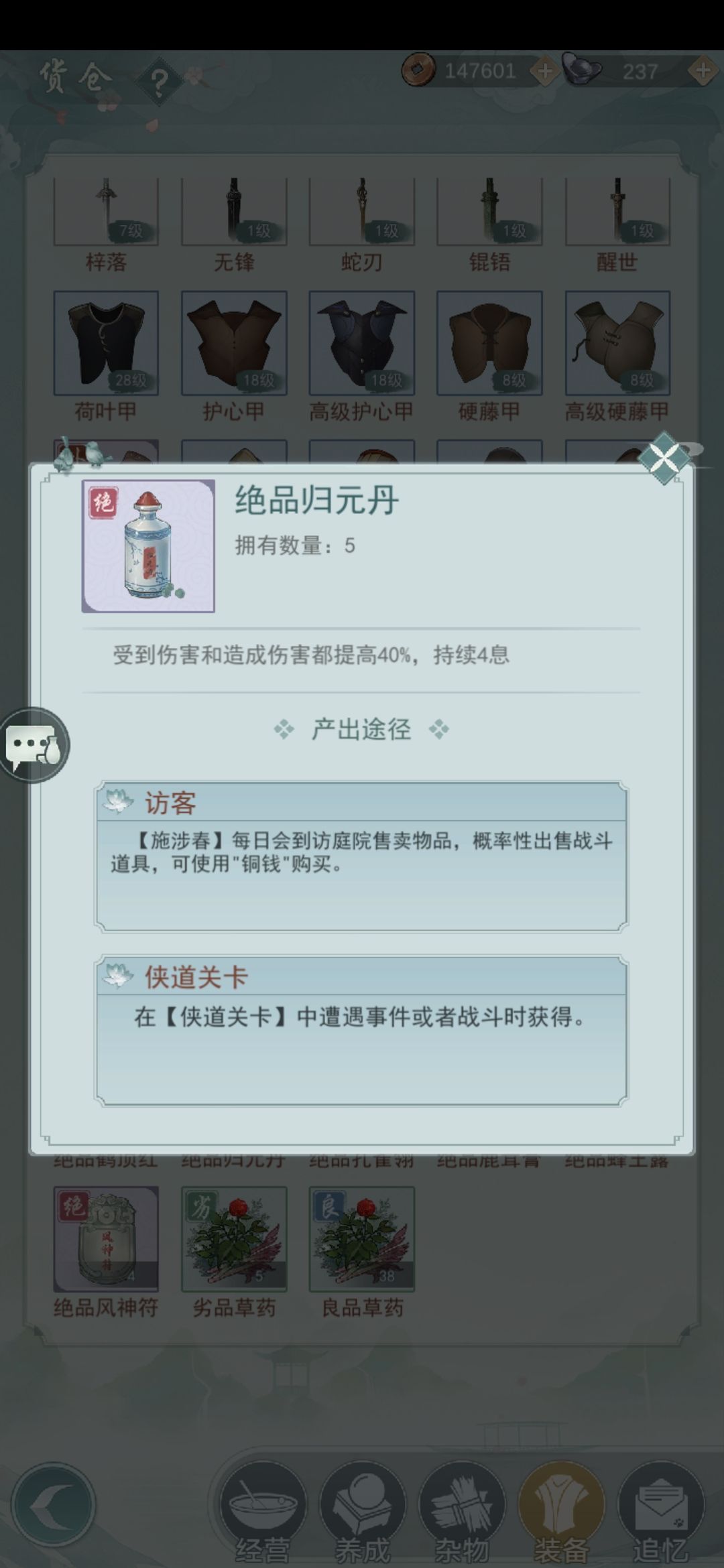This screenshot has width=724, height=1568.
Task: Switch to the 经营 tab
Action: point(263,1508)
